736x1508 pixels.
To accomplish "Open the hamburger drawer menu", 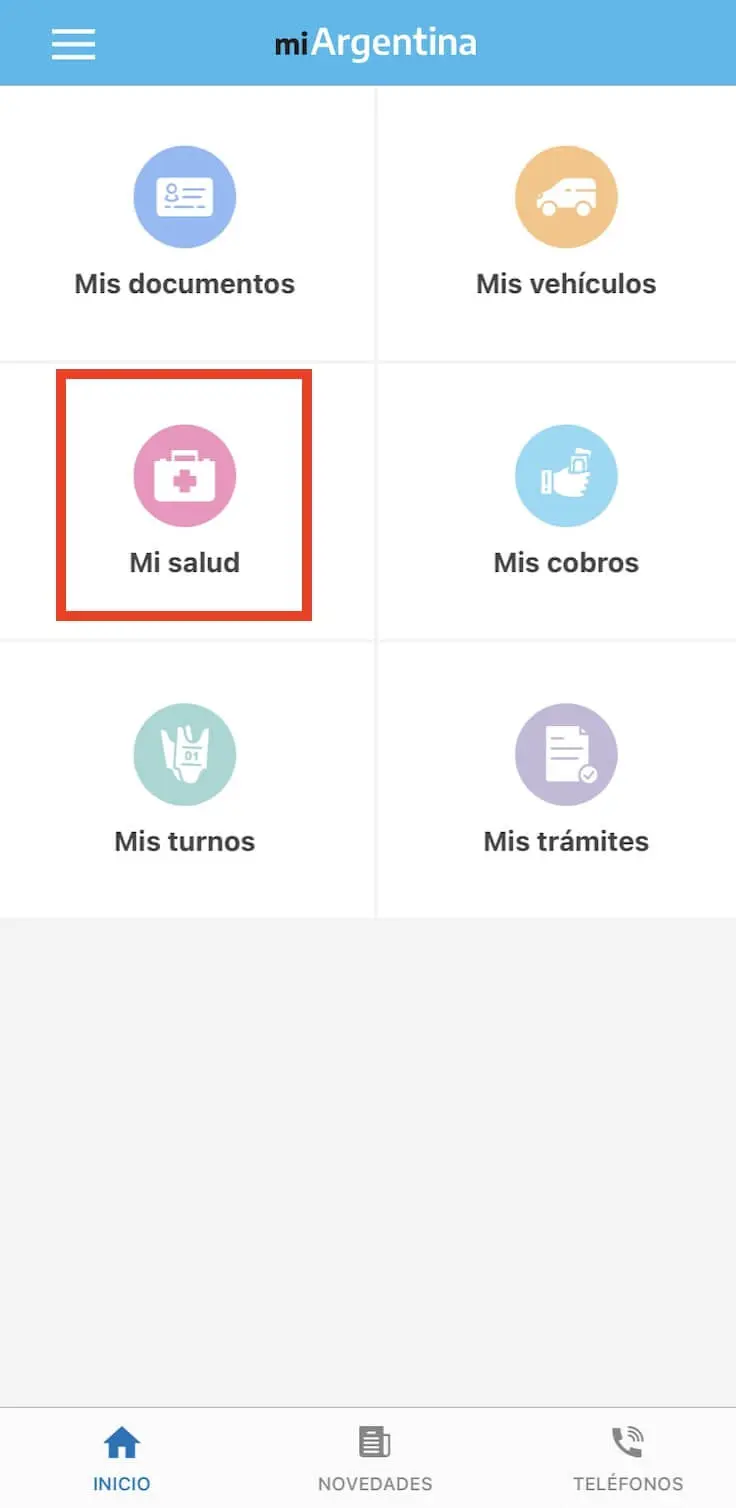I will pos(73,44).
